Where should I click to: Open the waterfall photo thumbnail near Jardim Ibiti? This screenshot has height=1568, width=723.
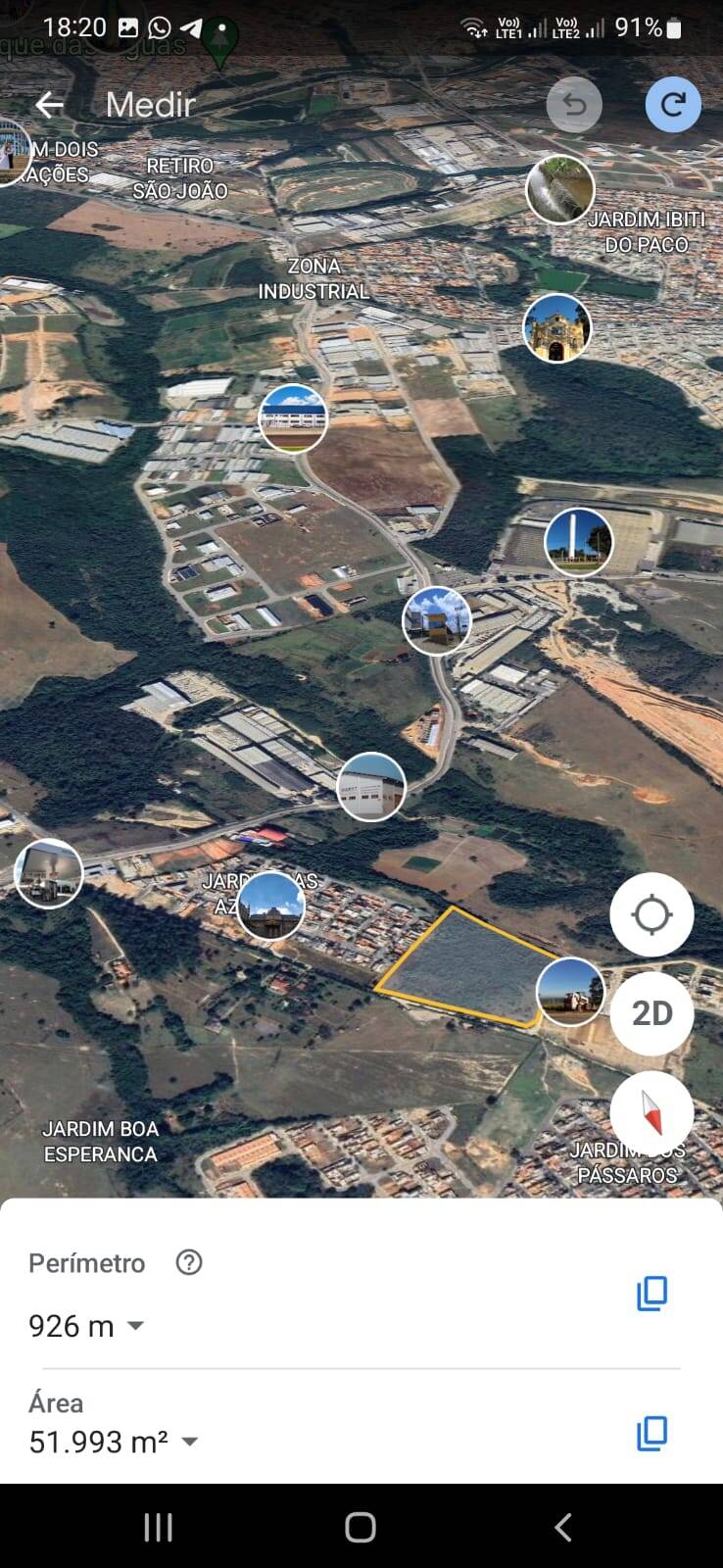pyautogui.click(x=561, y=189)
